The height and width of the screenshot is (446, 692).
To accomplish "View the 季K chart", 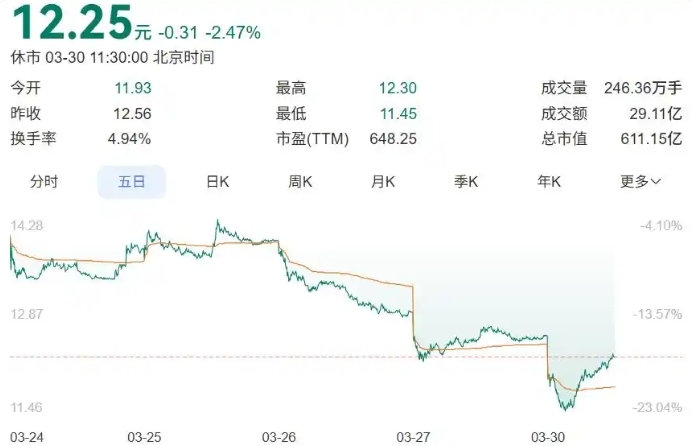I will coord(466,182).
